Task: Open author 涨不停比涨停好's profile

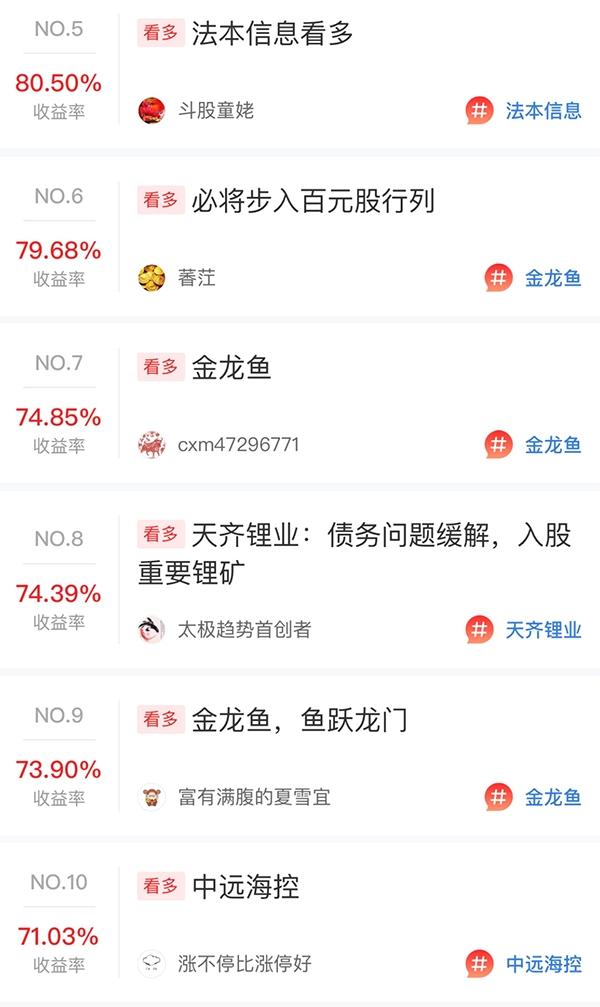Action: coord(225,963)
